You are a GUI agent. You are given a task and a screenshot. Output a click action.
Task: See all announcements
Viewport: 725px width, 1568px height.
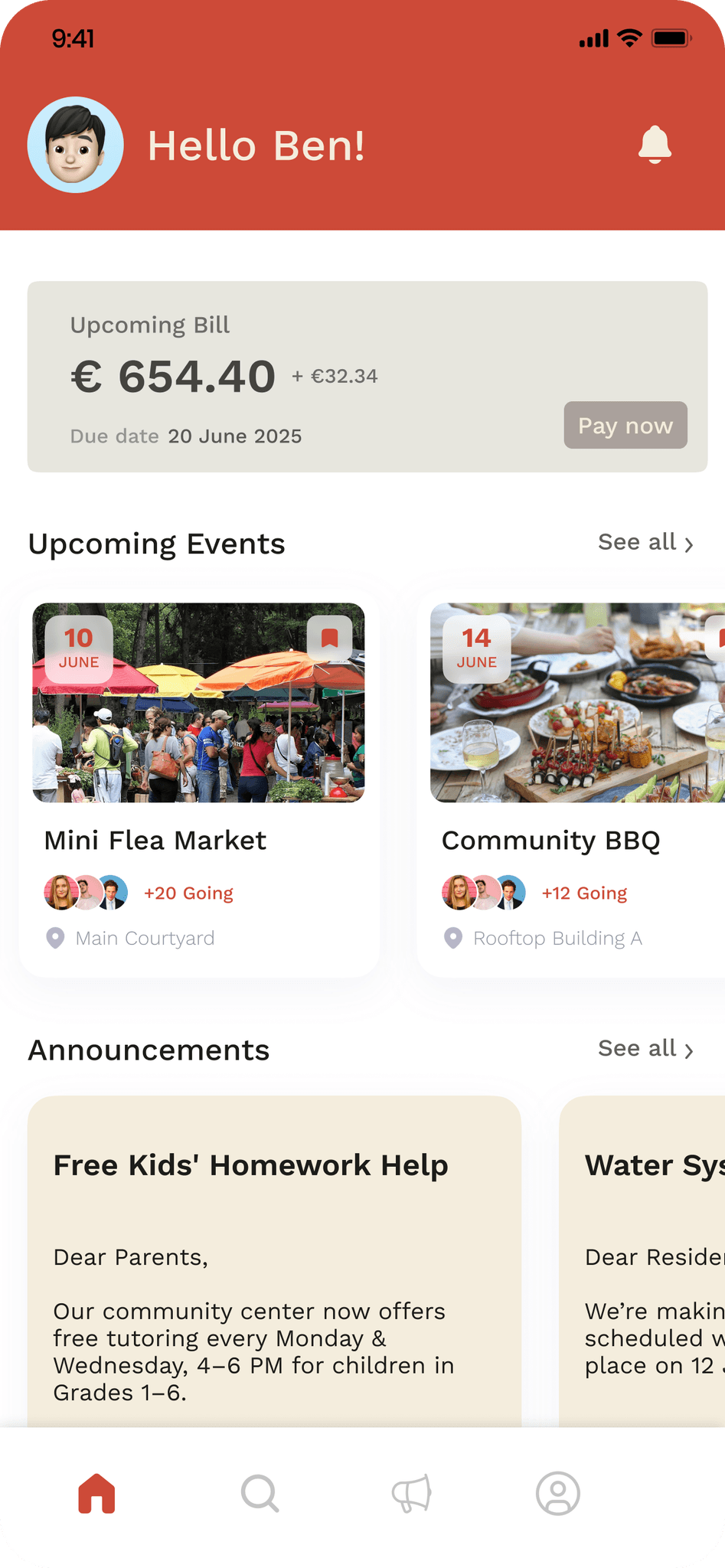click(x=645, y=1049)
